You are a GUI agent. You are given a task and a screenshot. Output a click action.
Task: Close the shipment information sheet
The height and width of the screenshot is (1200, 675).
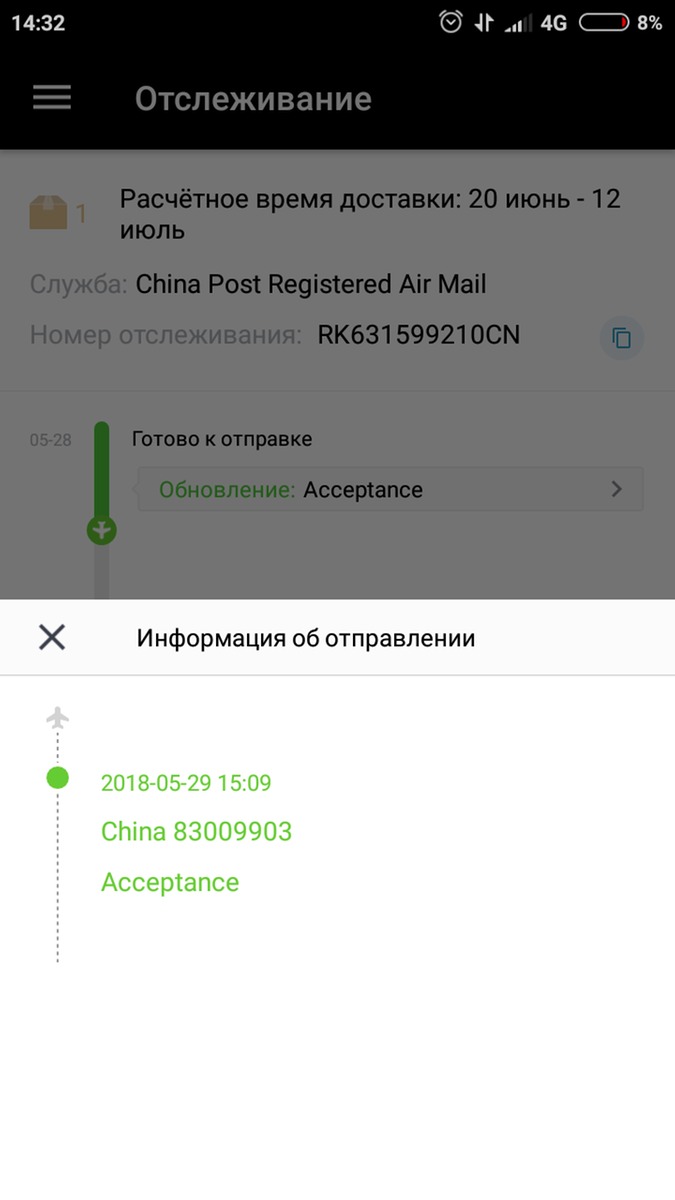pos(52,637)
